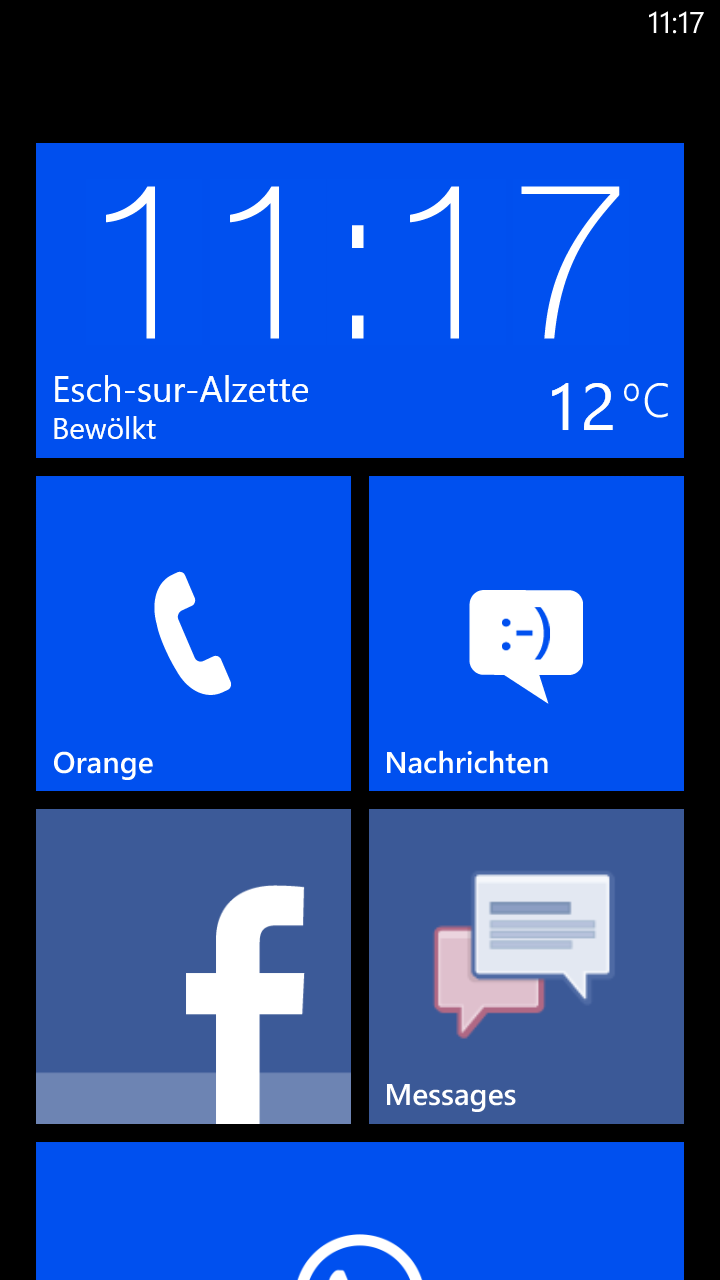Launch the Facebook tile
Screen dimensions: 720x1280
point(193,966)
